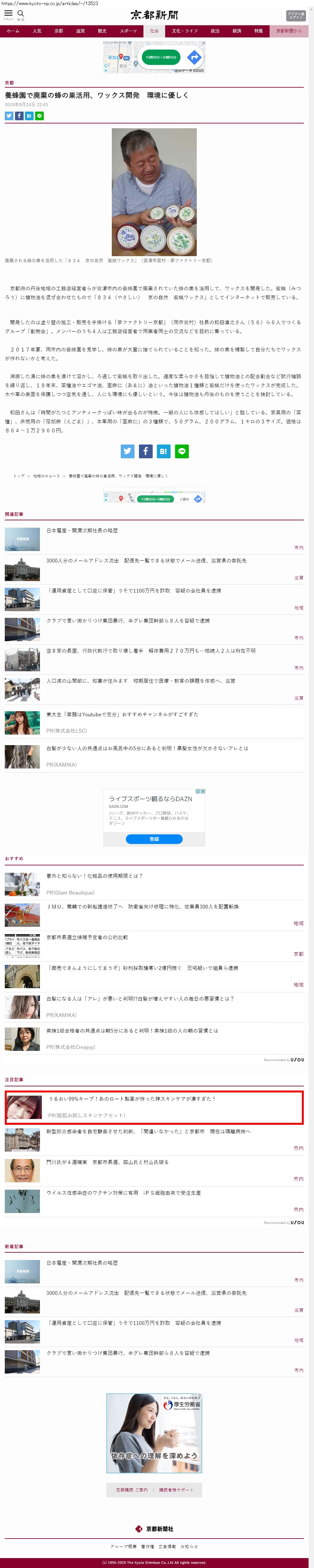Read the 空き家の長屋 demolition article

151,651
